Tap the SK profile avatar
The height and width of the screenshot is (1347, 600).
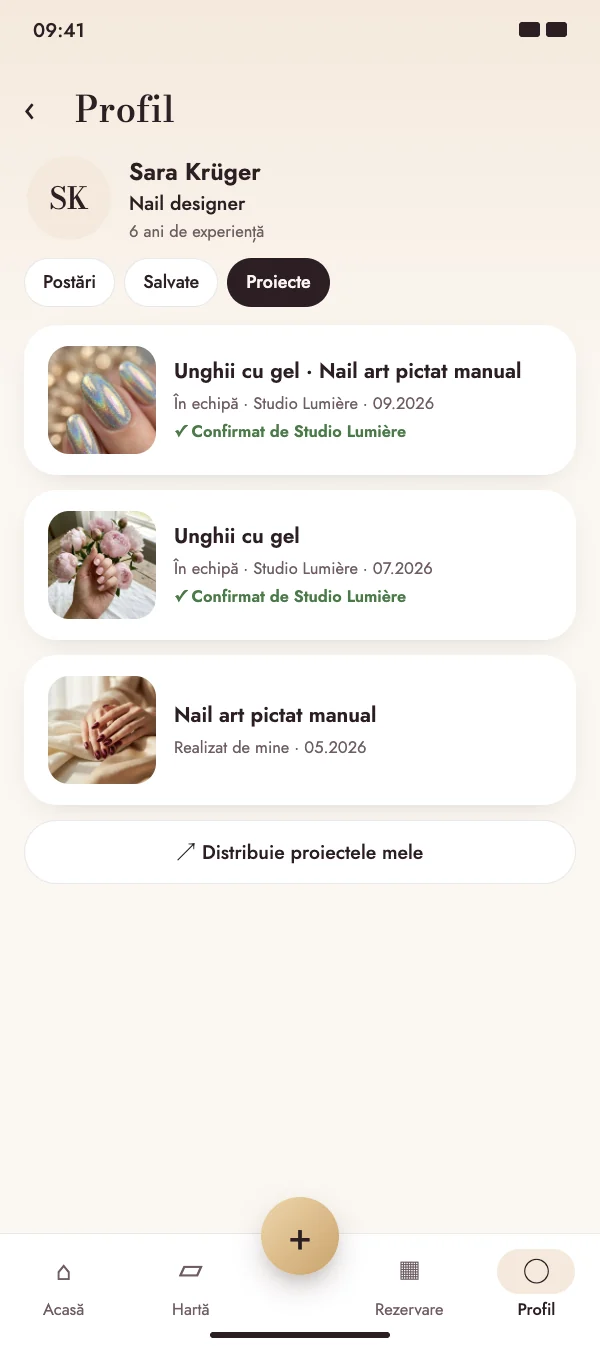click(x=68, y=198)
